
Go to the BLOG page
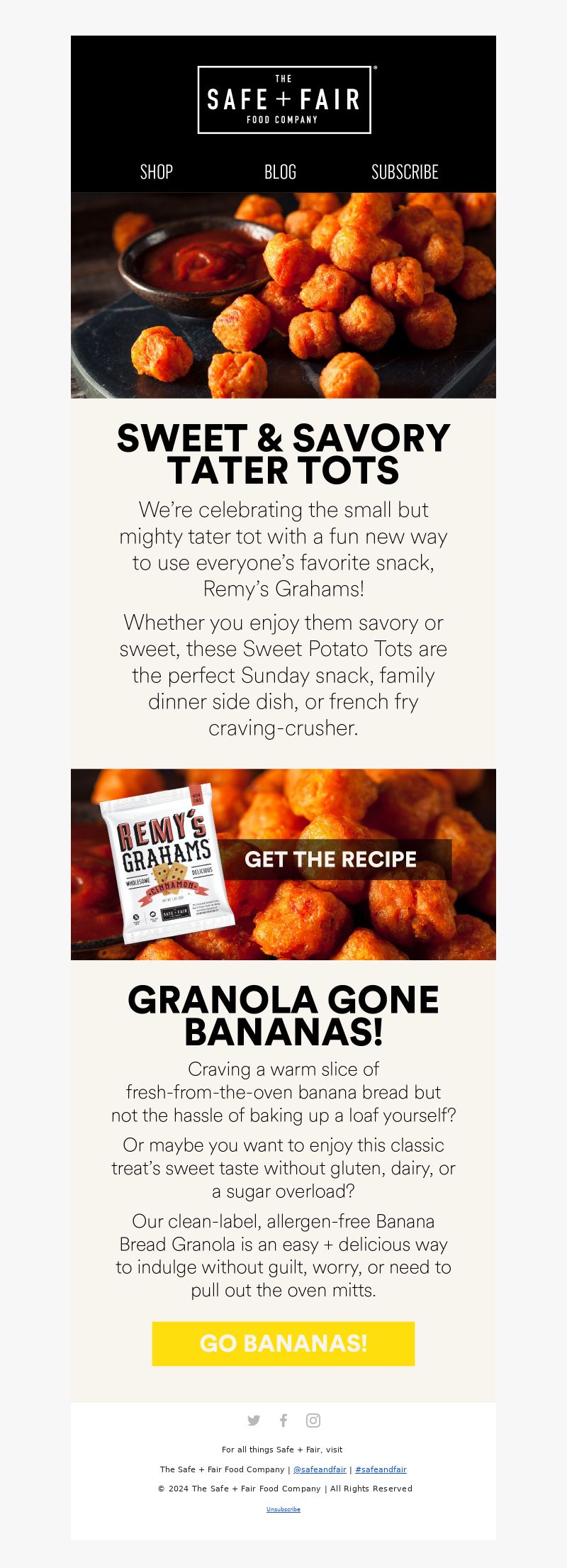point(280,172)
